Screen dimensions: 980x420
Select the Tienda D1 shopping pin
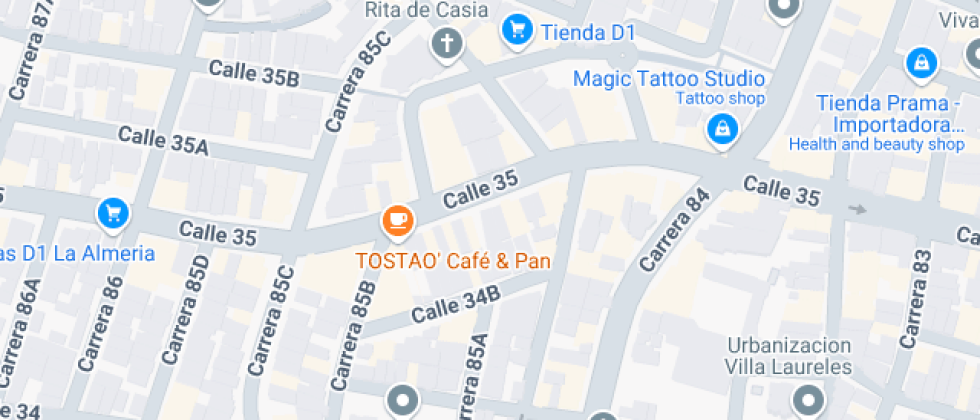pos(517,30)
